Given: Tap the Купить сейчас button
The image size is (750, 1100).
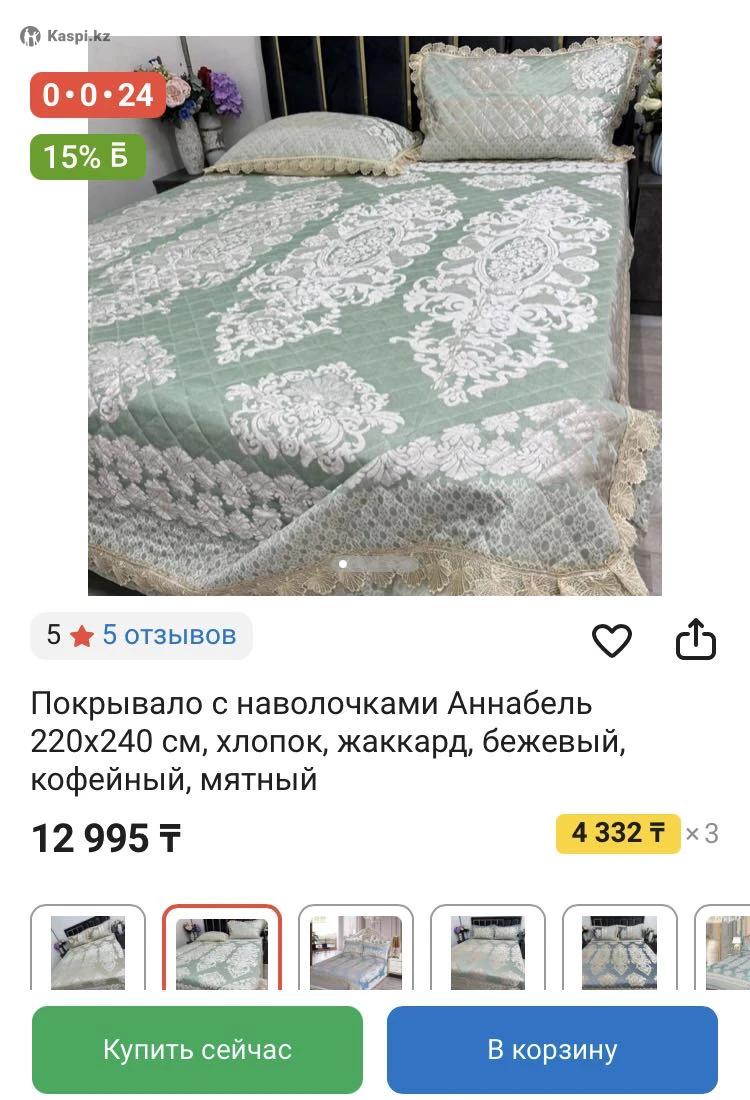Looking at the screenshot, I should (197, 1049).
